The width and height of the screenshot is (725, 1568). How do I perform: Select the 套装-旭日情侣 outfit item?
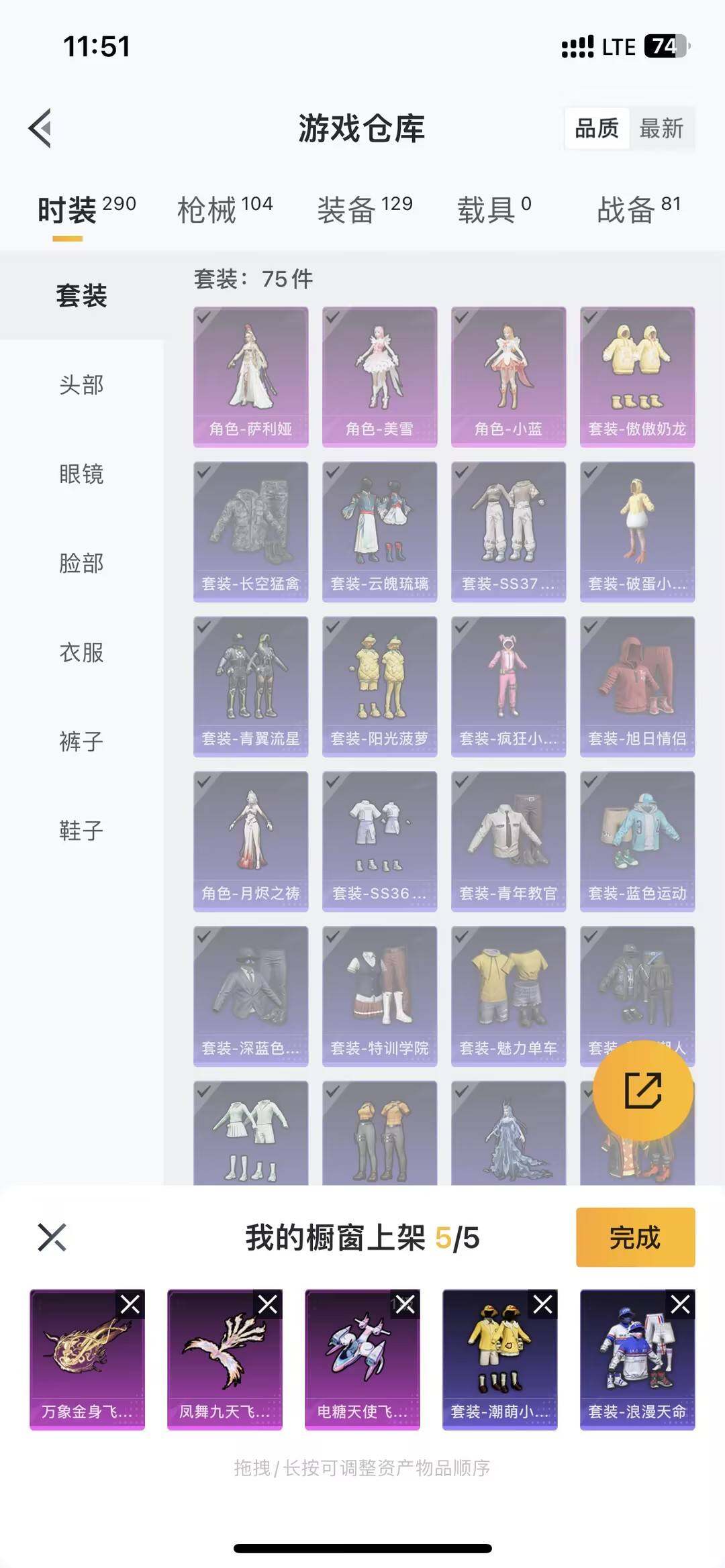tap(636, 684)
